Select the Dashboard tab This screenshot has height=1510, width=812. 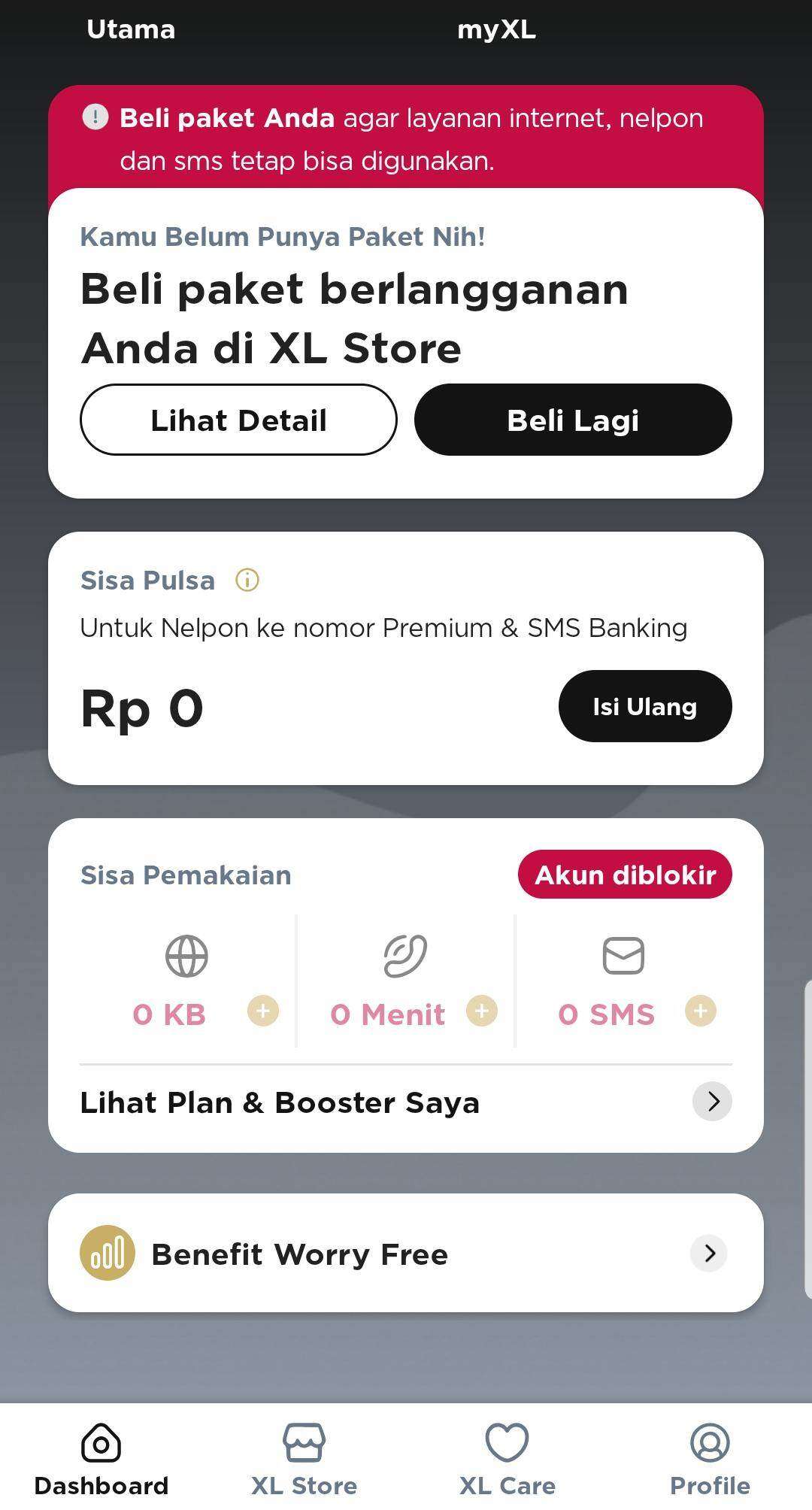[x=101, y=1459]
